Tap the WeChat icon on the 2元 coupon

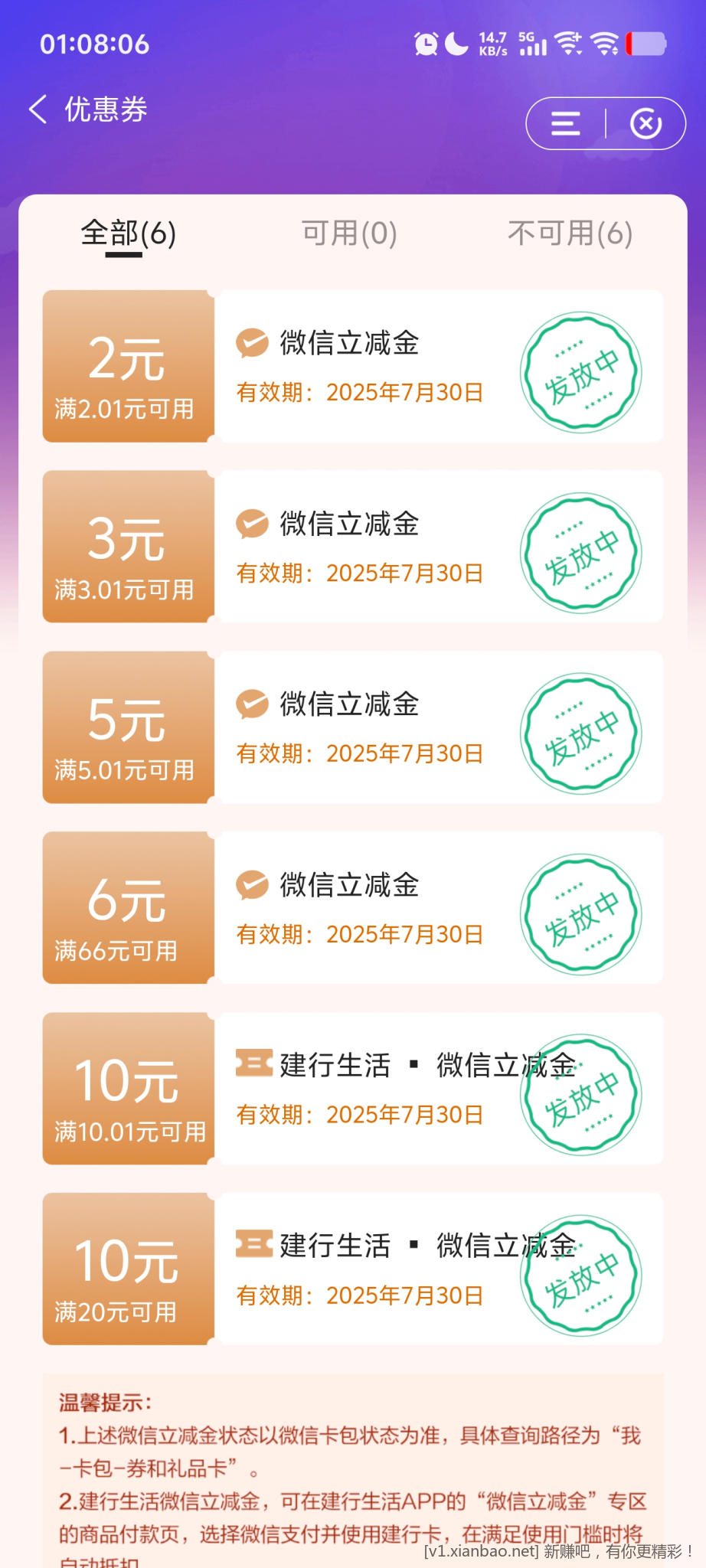(x=253, y=344)
